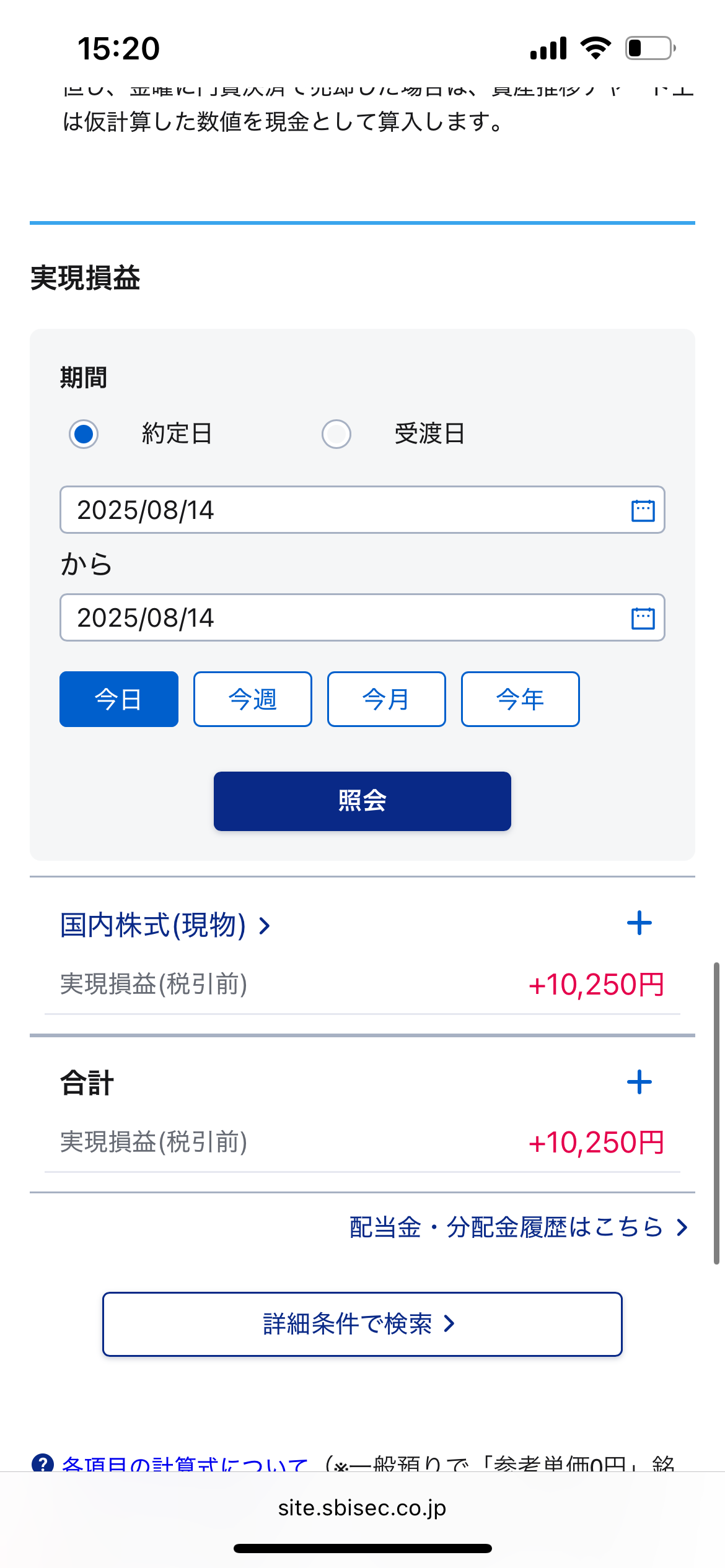The height and width of the screenshot is (1568, 725).
Task: Choose the 今年 period button
Action: (x=521, y=699)
